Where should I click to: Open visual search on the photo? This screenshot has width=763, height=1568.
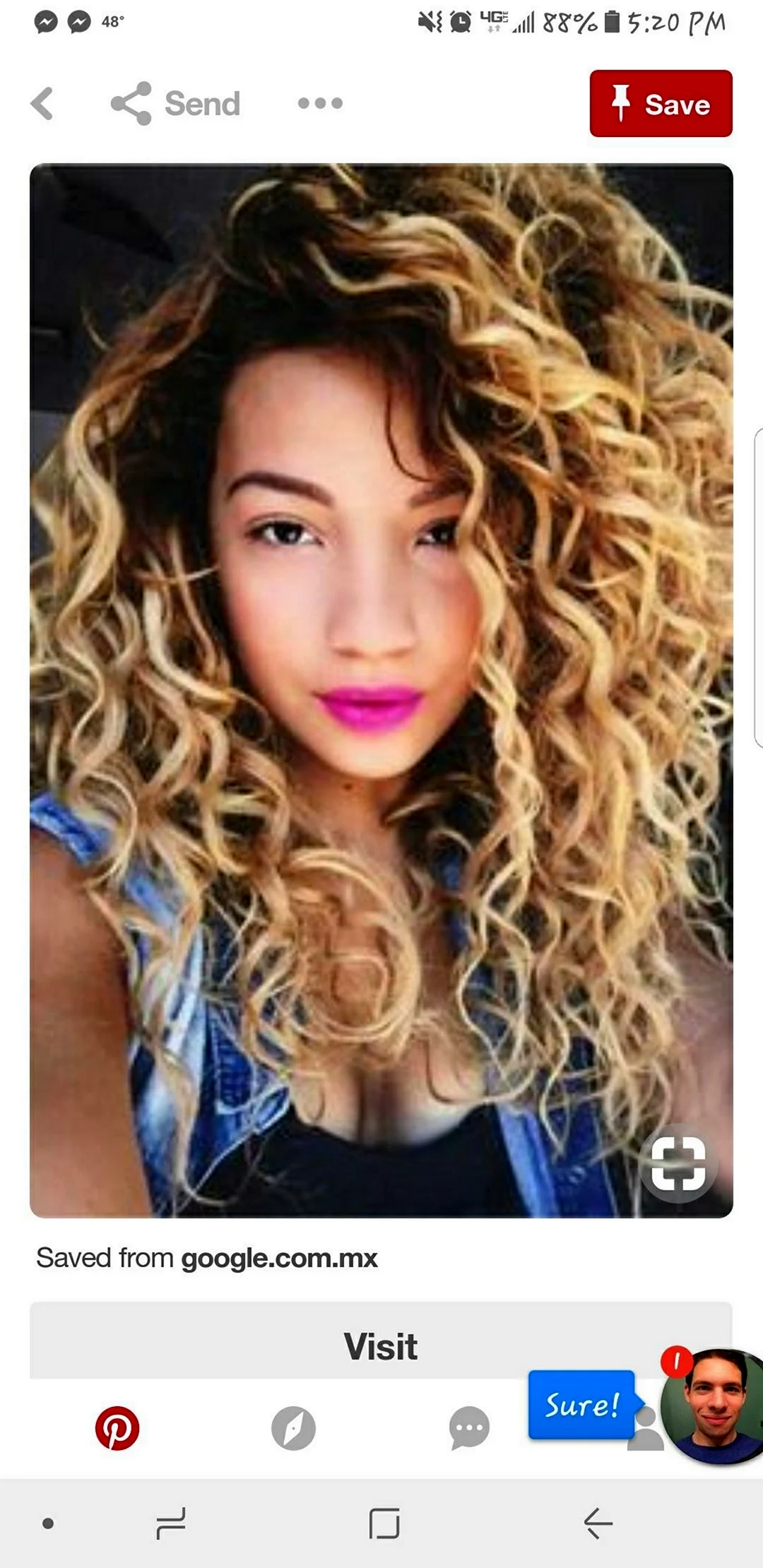click(678, 1164)
